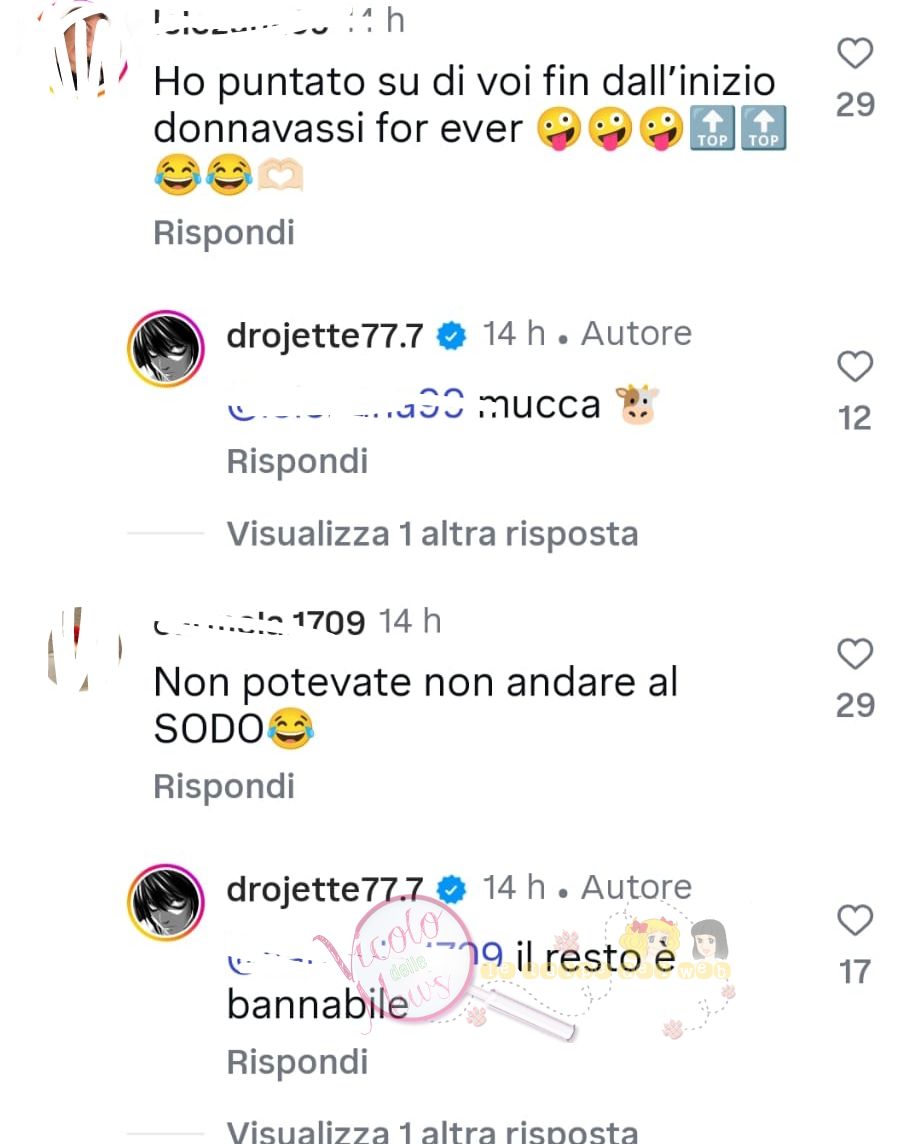Open drojette77.7 avatar beside the 'mucca' reply
Image resolution: width=921 pixels, height=1144 pixels.
tap(166, 349)
